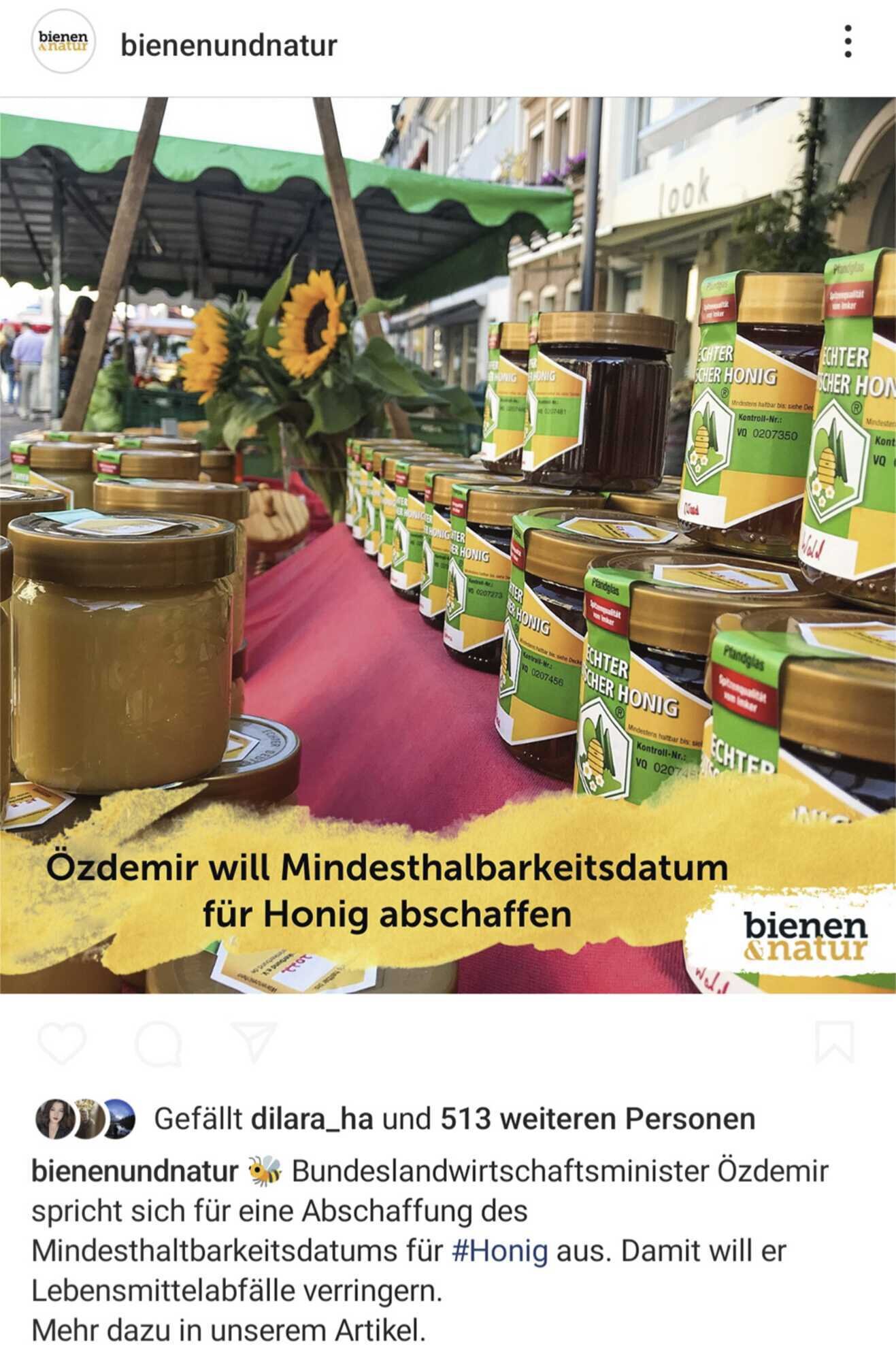Screen dimensions: 896x1361
Task: View the 513 weiteren Personen likes list
Action: coord(597,1118)
